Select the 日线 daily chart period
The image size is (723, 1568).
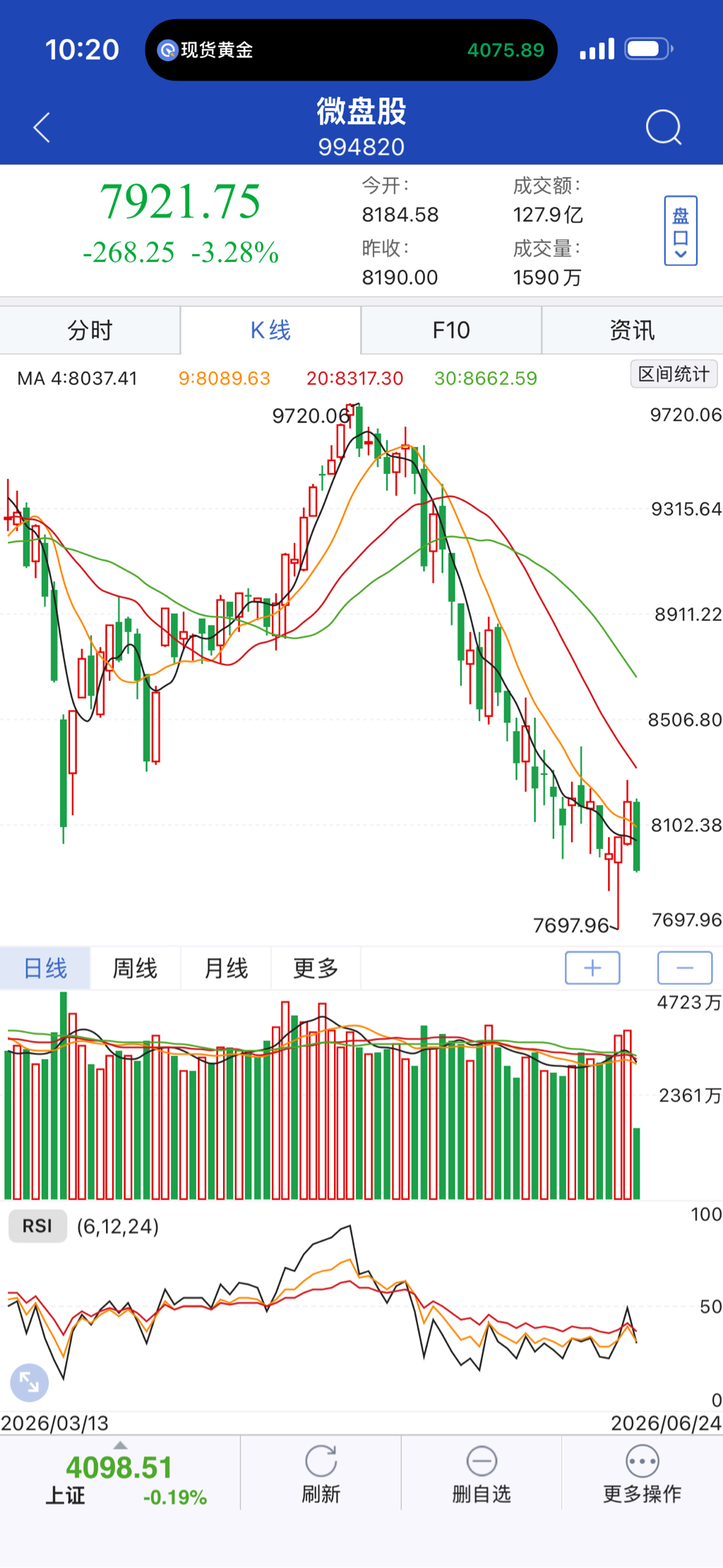45,968
